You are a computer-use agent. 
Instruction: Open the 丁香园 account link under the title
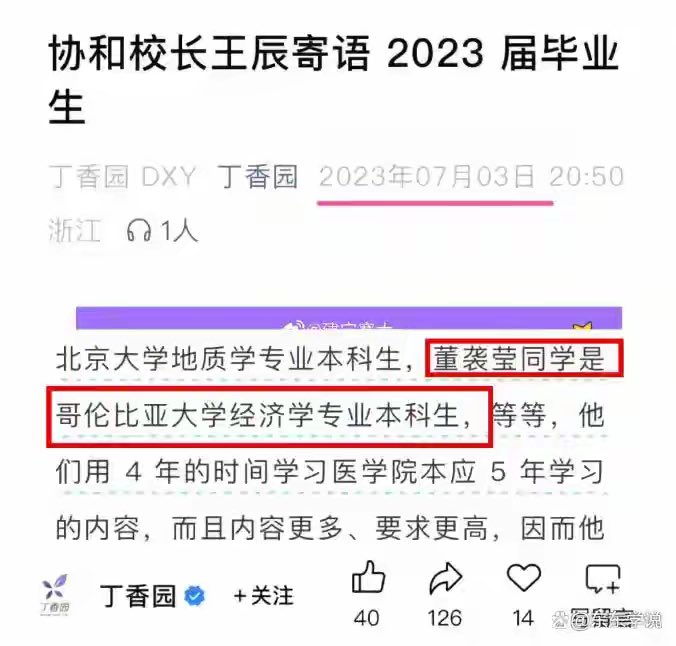coord(259,177)
